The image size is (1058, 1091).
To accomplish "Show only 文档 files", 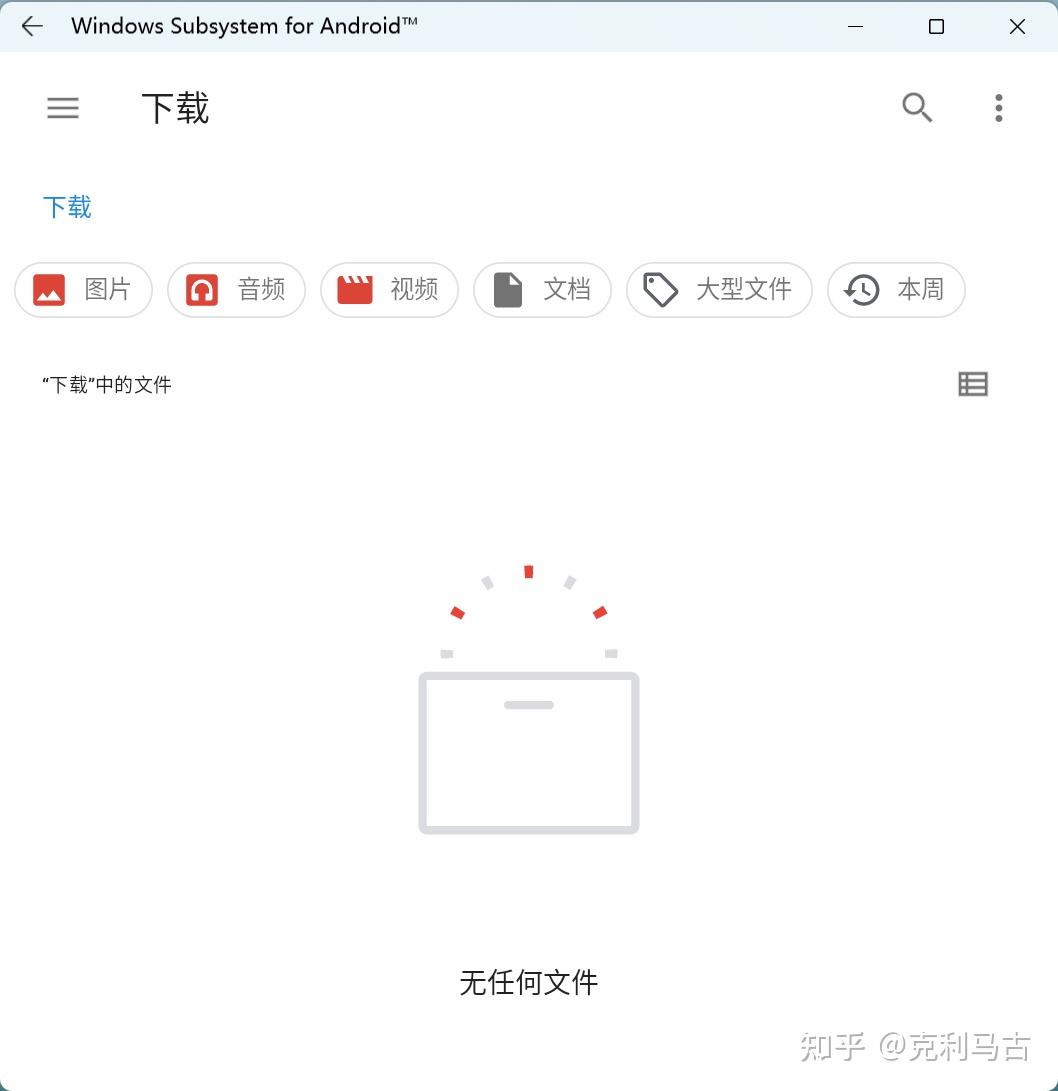I will pos(542,290).
